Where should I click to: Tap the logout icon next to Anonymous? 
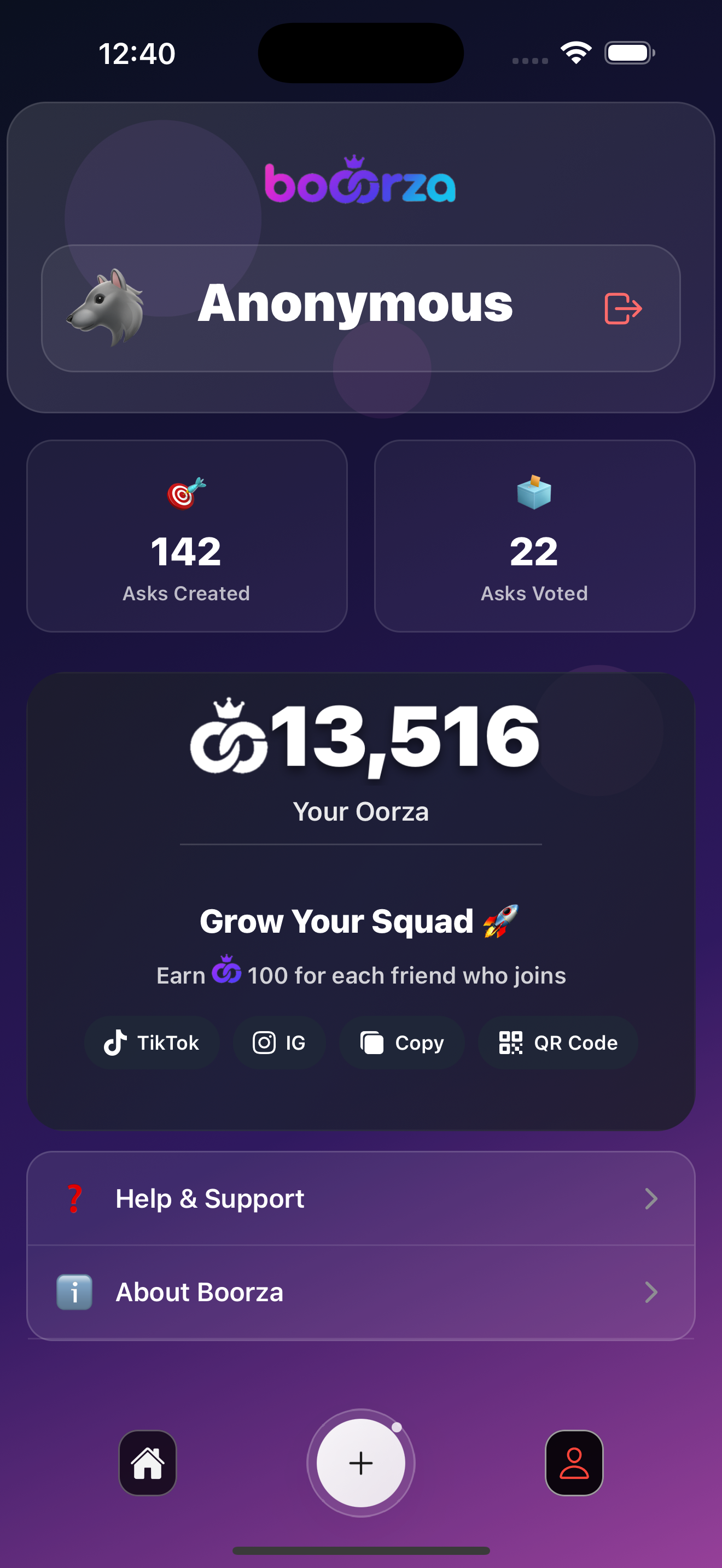(x=623, y=308)
